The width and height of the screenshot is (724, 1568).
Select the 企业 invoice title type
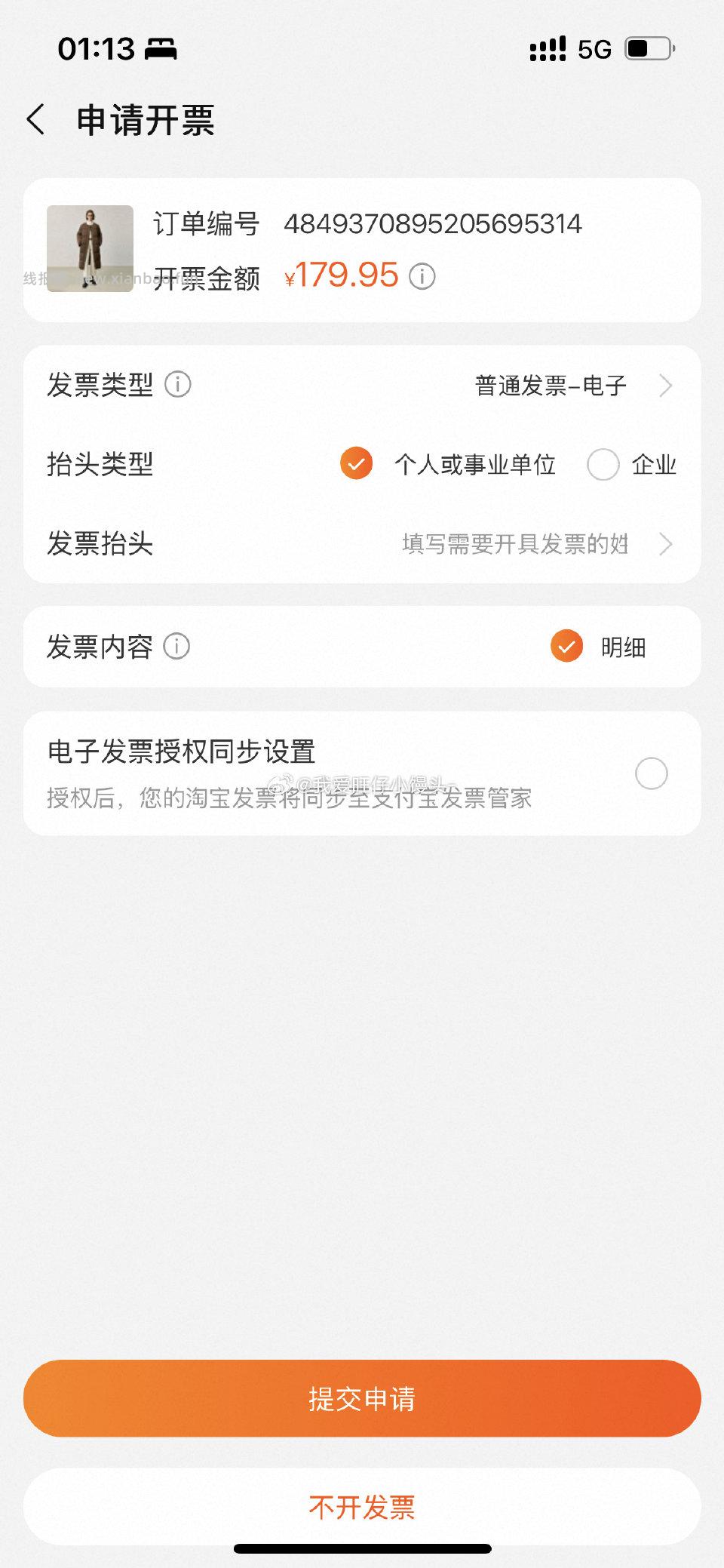pyautogui.click(x=603, y=466)
